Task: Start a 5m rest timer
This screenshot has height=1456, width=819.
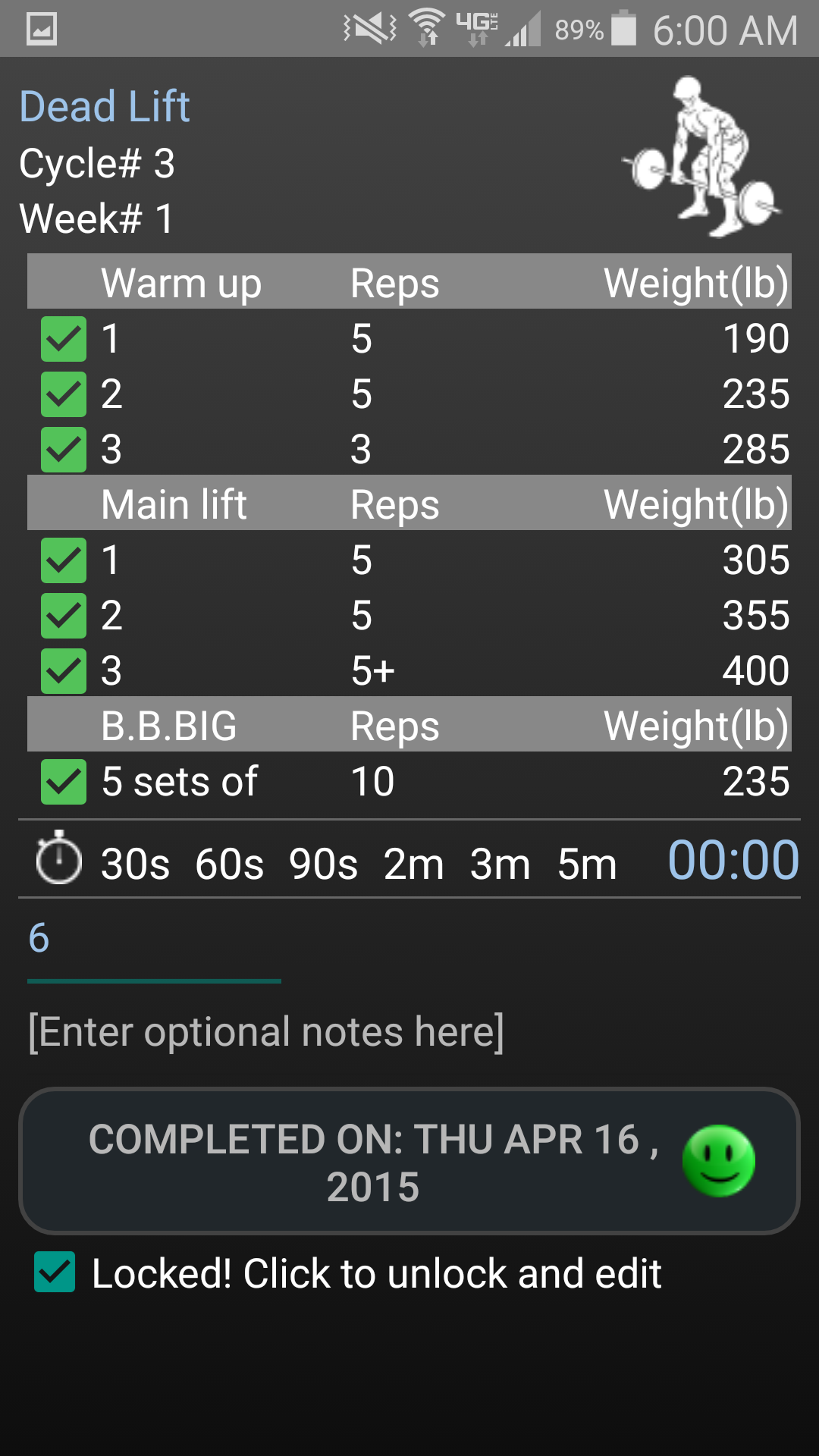Action: 587,863
